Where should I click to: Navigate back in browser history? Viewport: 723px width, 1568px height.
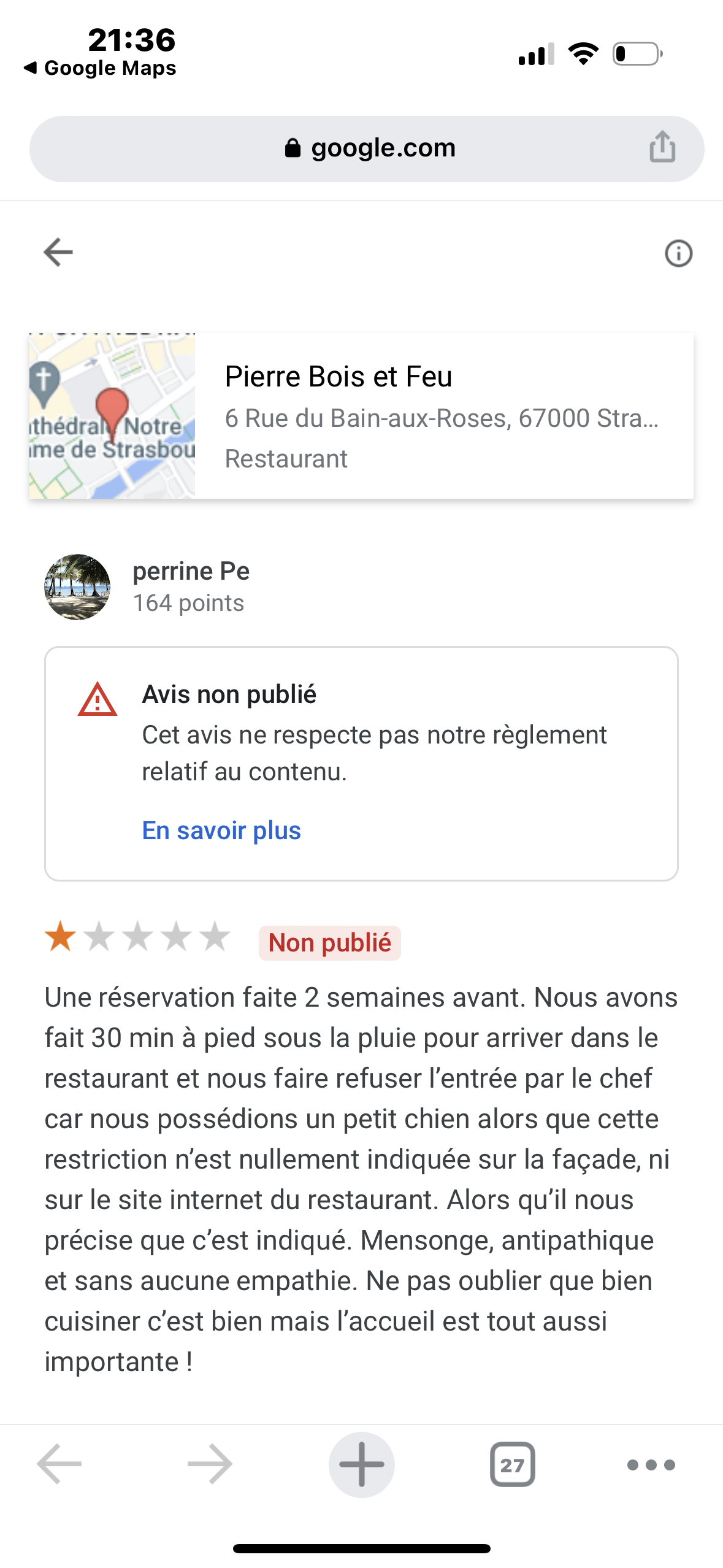coord(59,1464)
